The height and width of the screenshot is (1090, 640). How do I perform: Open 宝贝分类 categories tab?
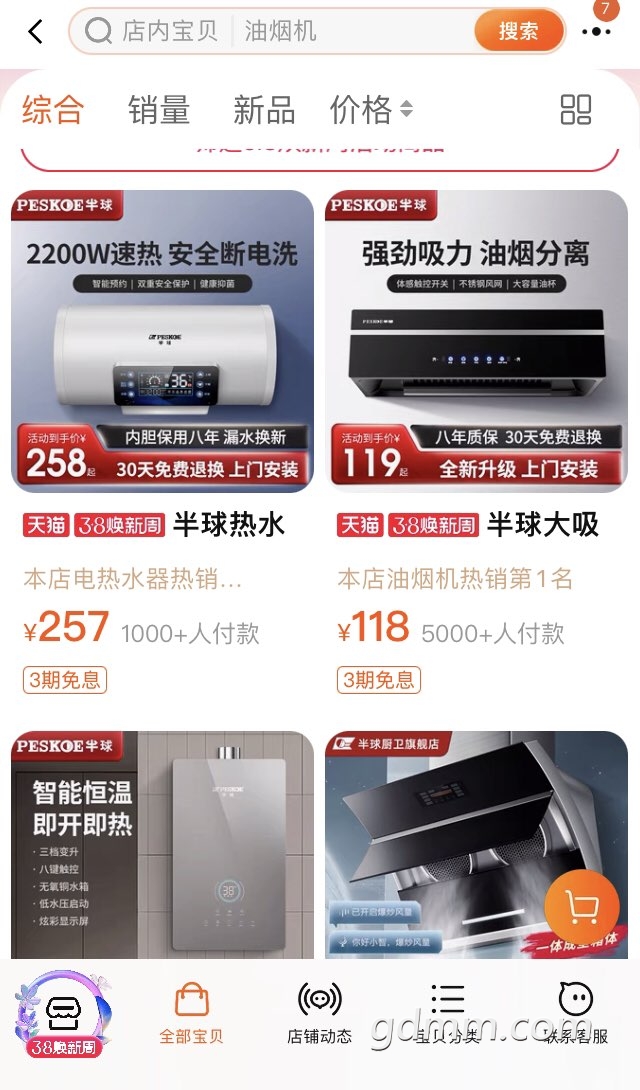click(x=448, y=1014)
